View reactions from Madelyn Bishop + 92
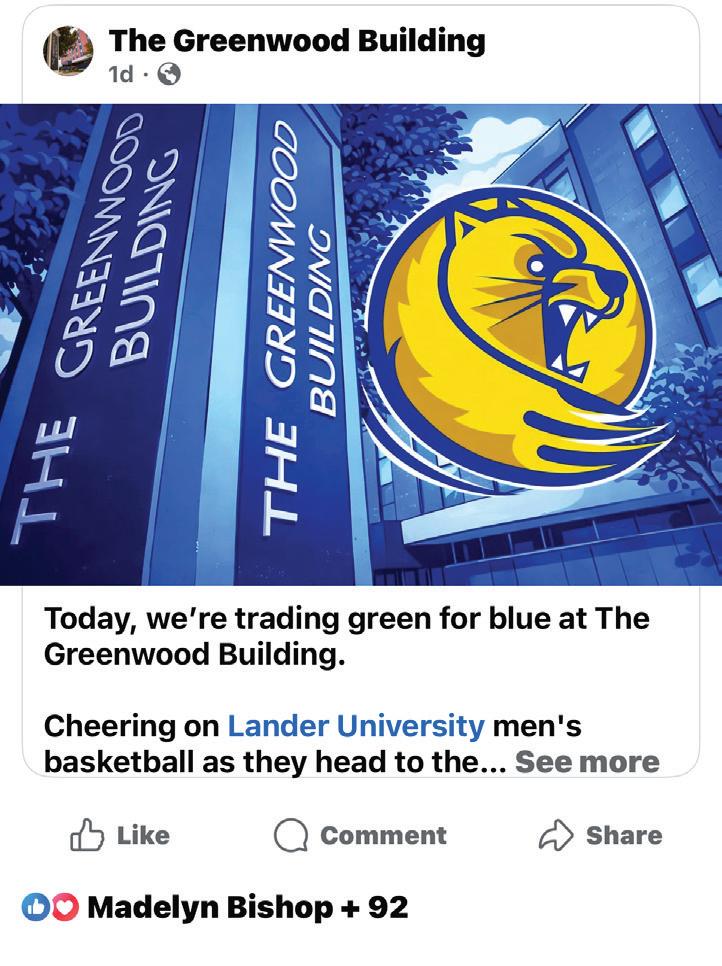Image resolution: width=722 pixels, height=966 pixels. tap(215, 907)
